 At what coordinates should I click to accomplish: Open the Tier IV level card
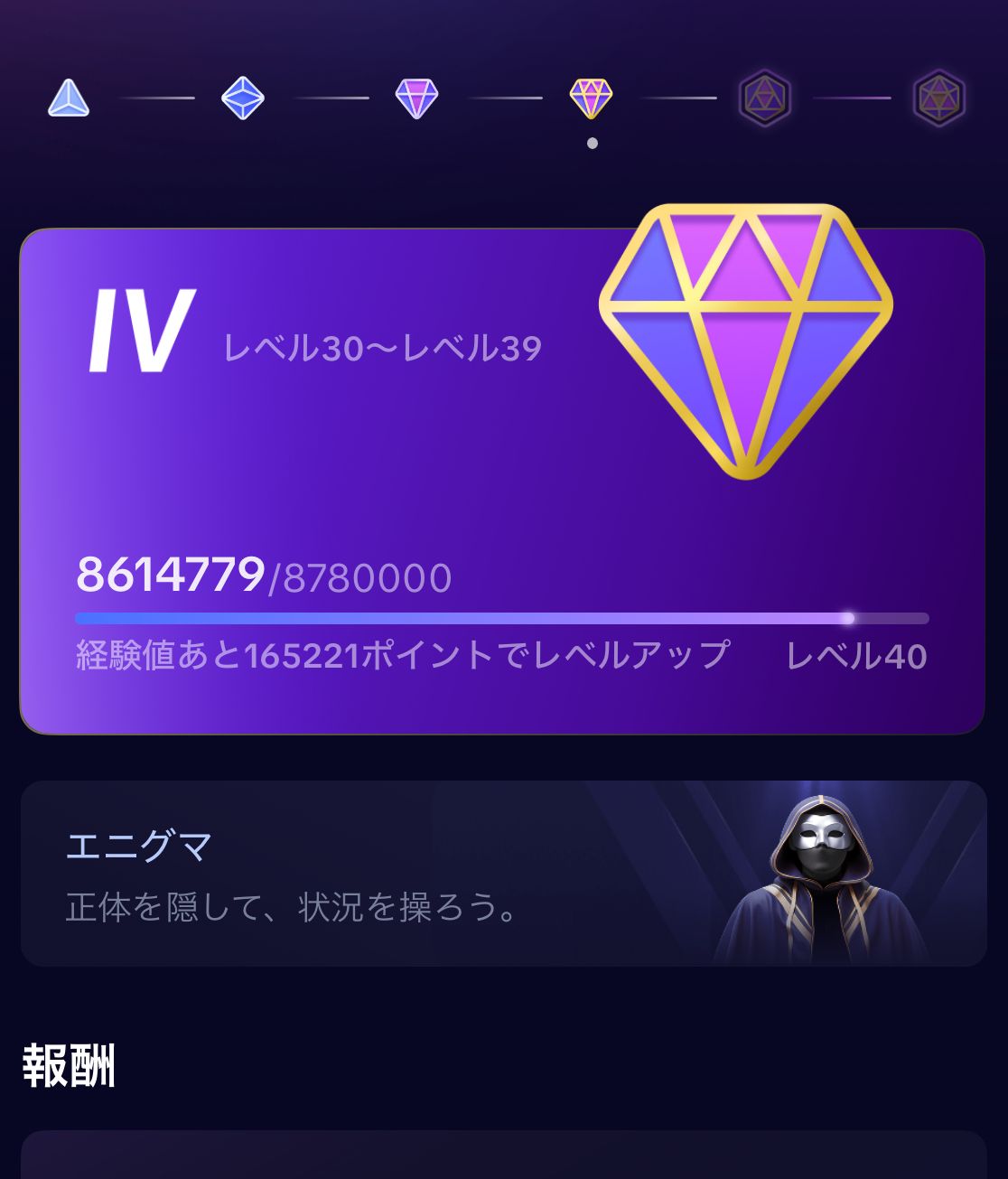(x=501, y=481)
